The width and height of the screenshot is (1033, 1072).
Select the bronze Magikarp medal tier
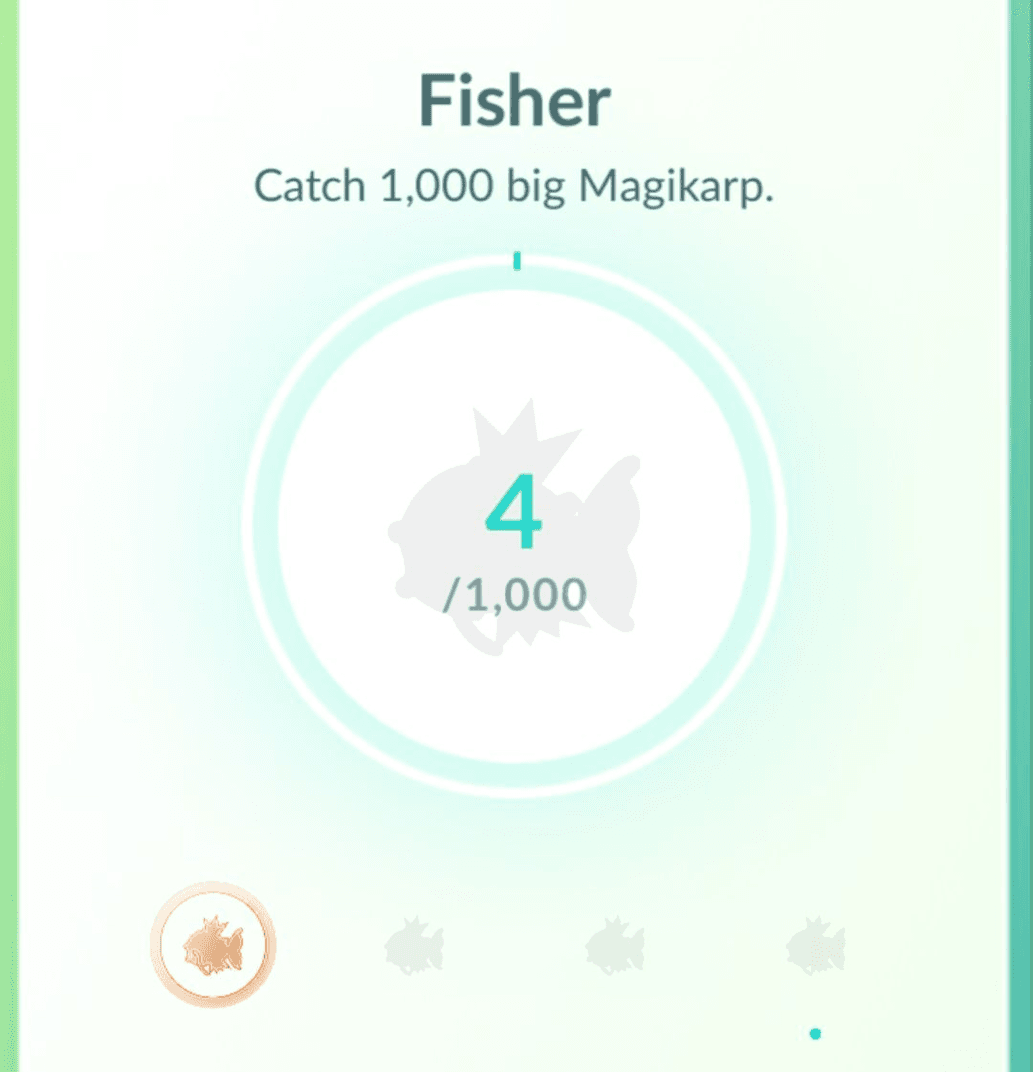(x=213, y=945)
